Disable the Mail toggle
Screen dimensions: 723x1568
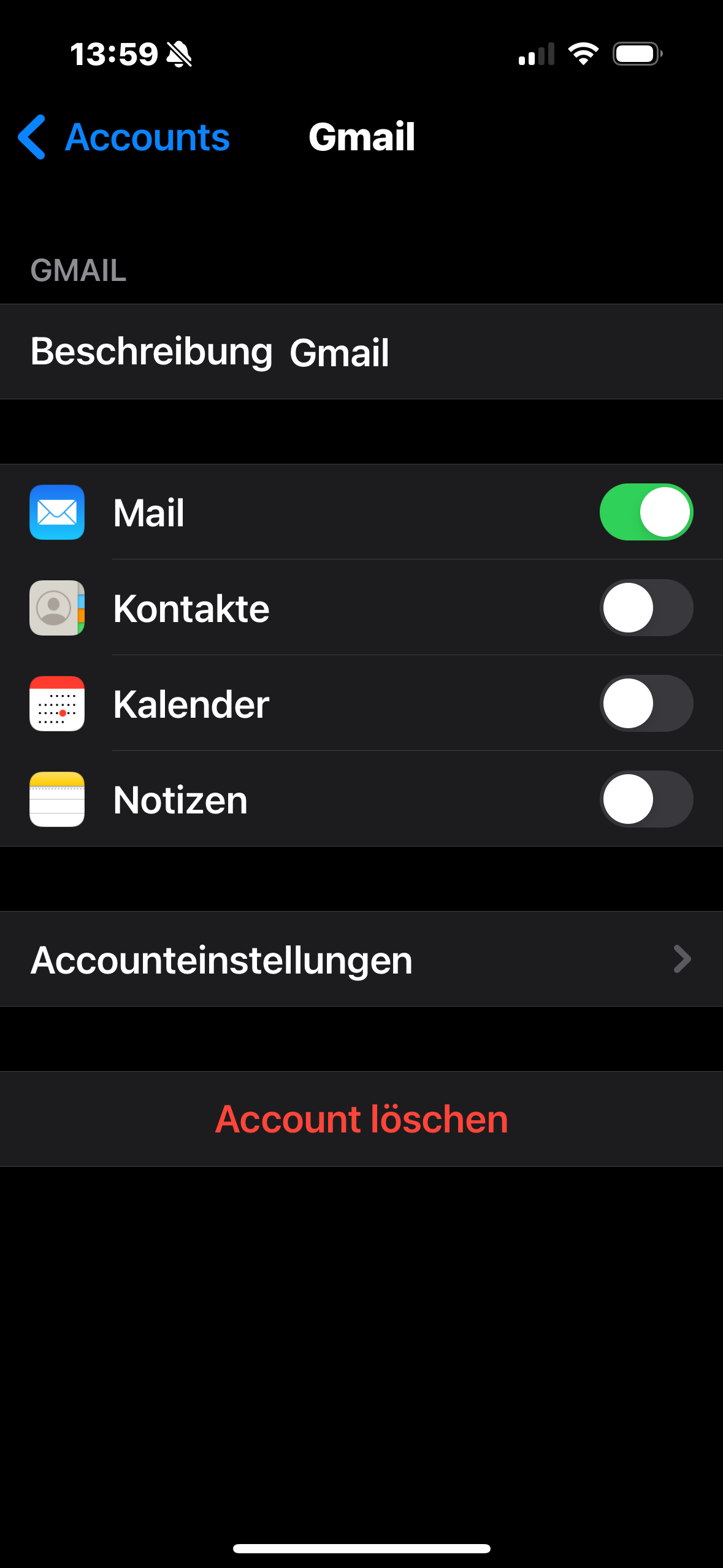[x=646, y=512]
